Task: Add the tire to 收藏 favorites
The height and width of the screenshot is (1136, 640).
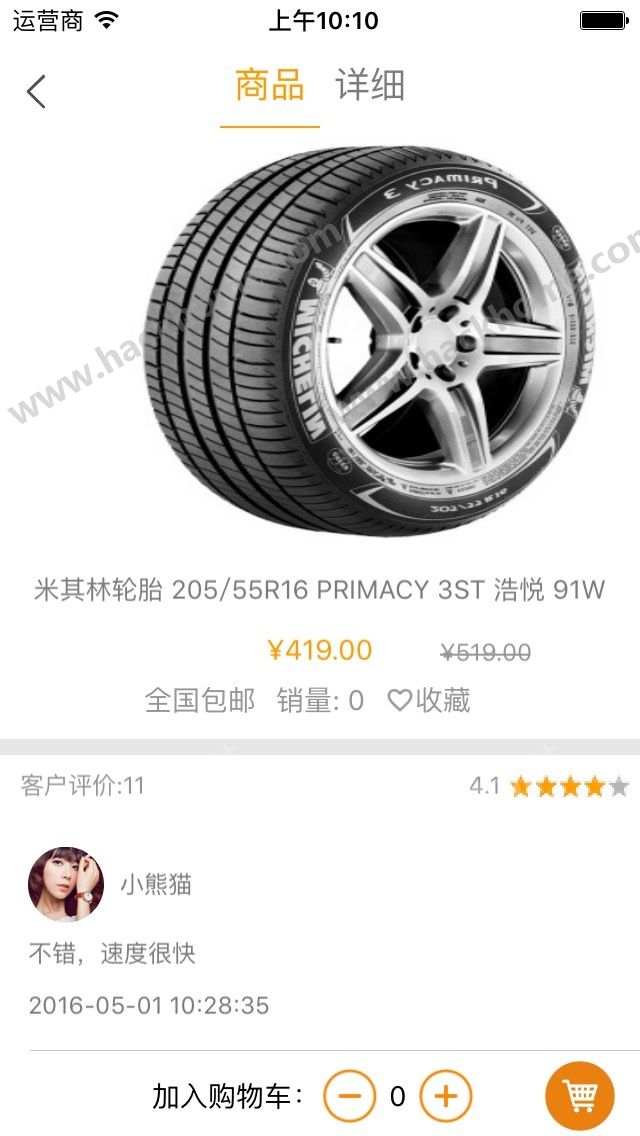Action: pyautogui.click(x=429, y=700)
